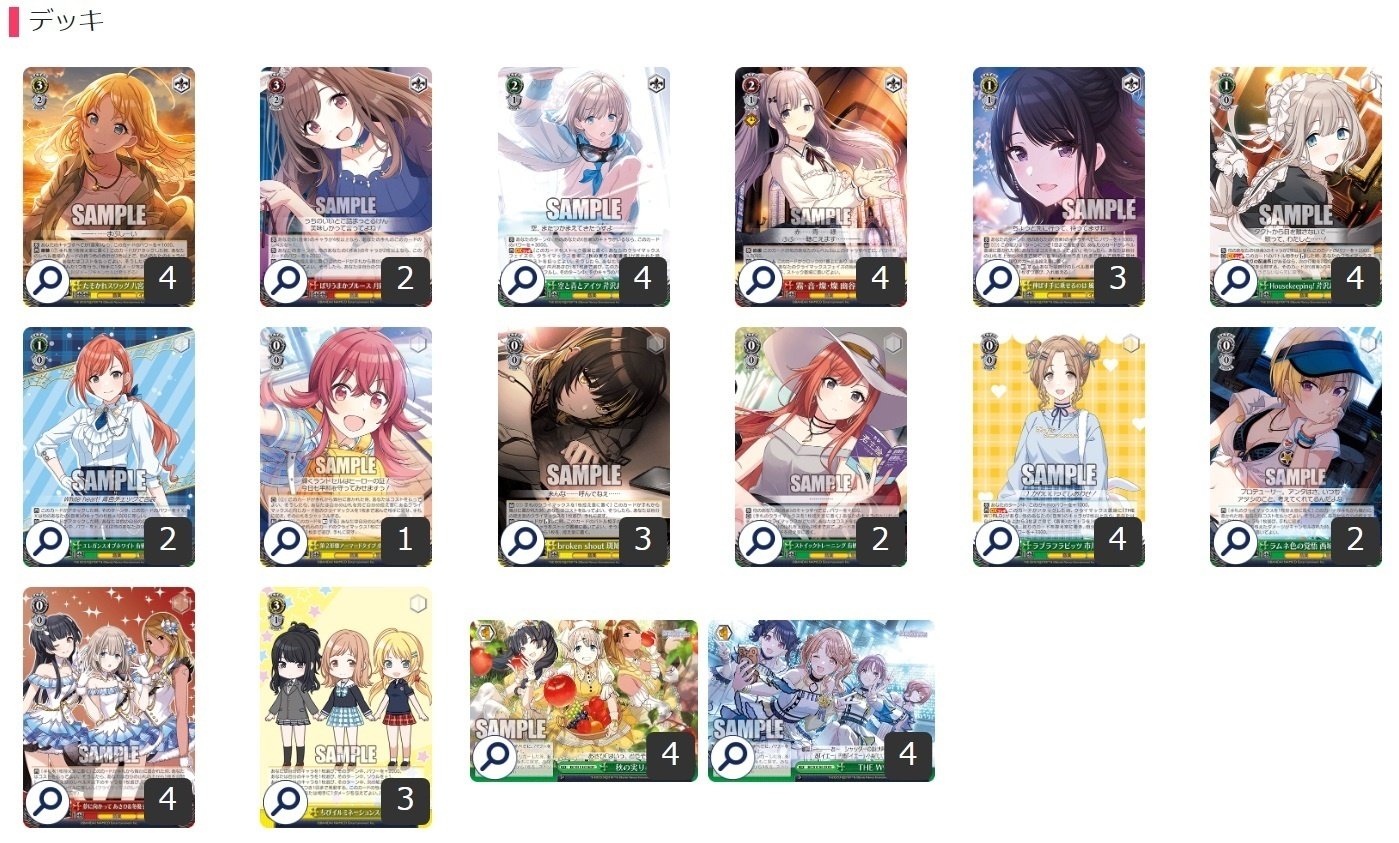Tap magnifier on black-haired girl card
This screenshot has width=1399, height=843.
(997, 283)
